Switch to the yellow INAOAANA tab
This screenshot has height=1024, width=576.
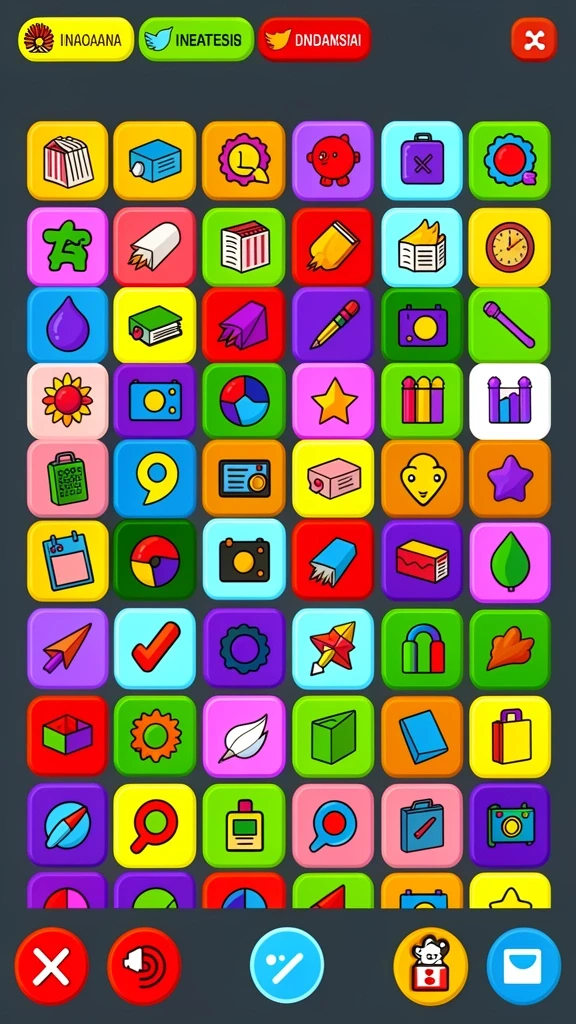pos(76,39)
